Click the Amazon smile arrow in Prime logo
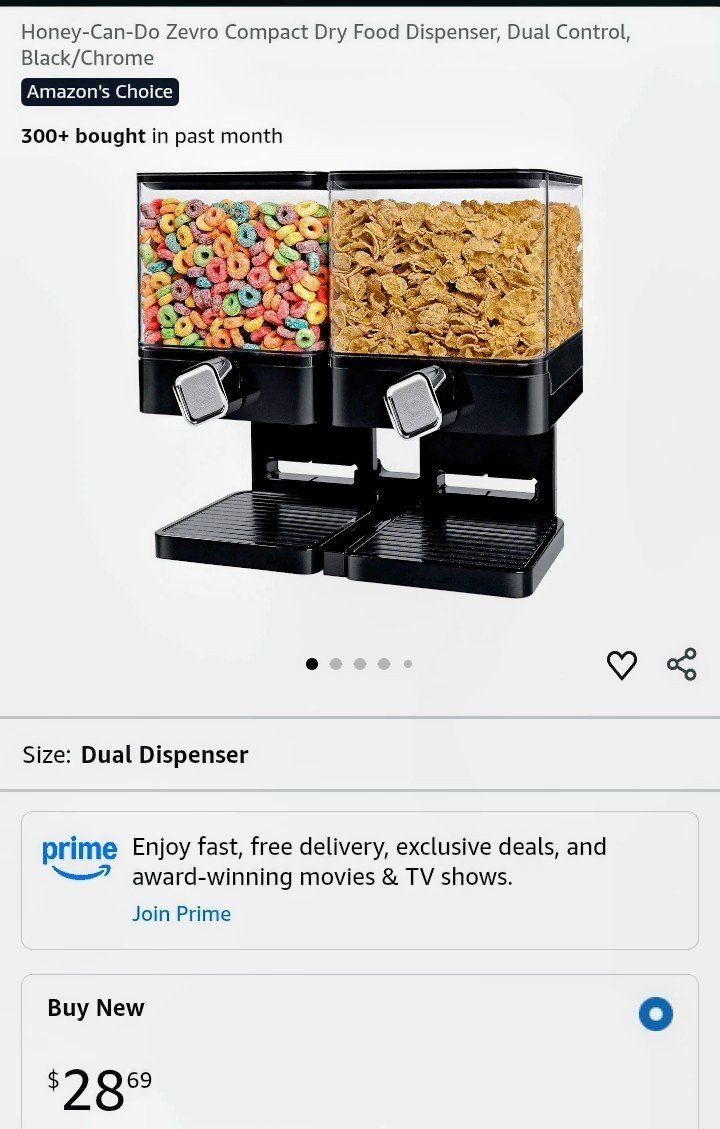This screenshot has width=720, height=1129. 79,868
